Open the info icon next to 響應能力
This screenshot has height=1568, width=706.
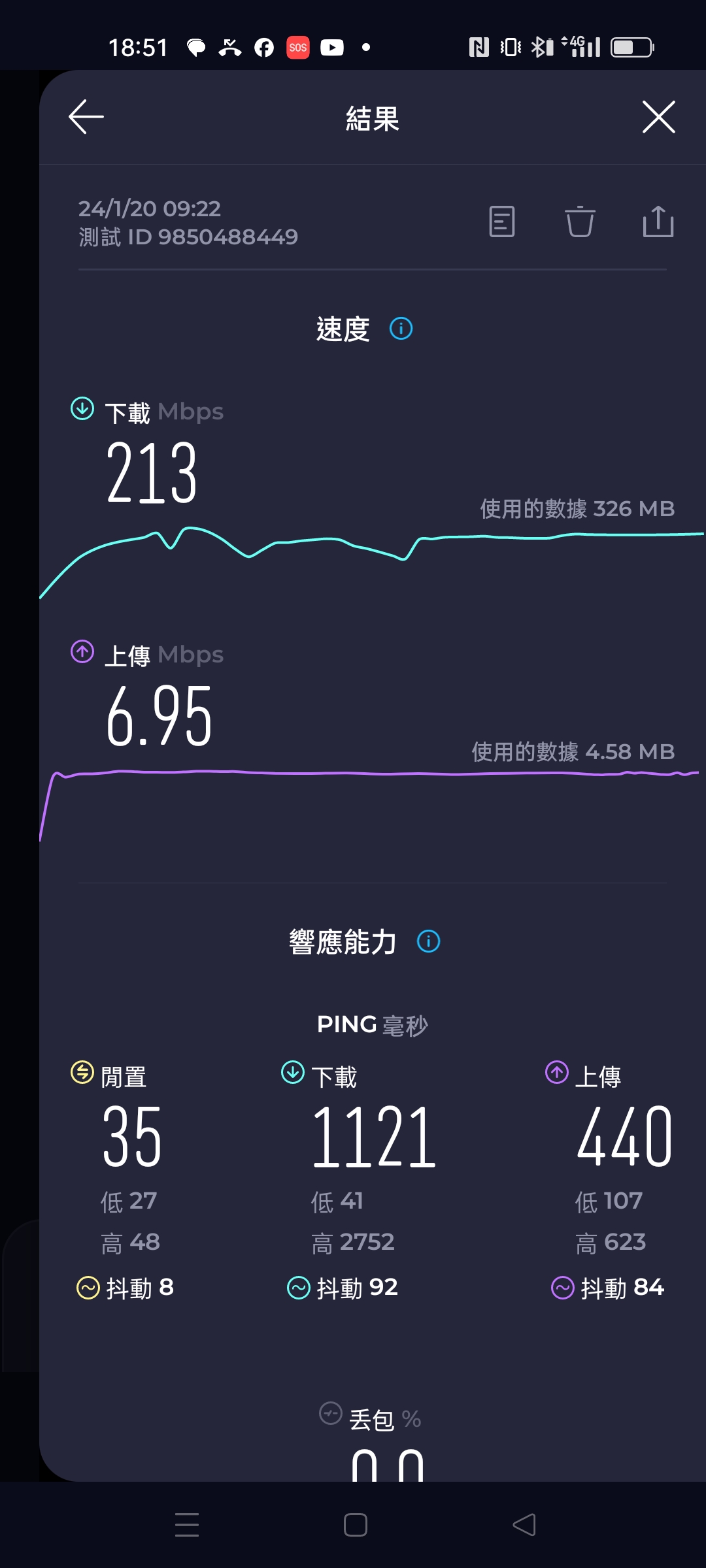(x=428, y=941)
